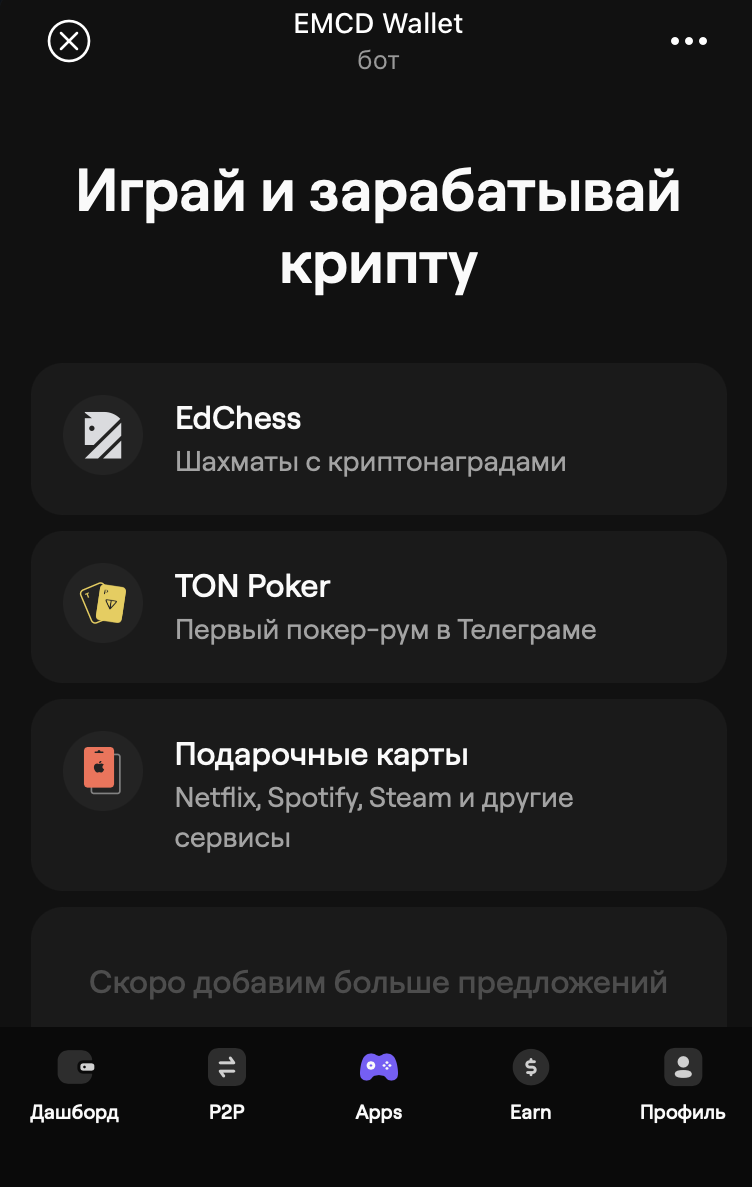Tap the Подарочные карты gift card icon
The image size is (752, 1187).
click(103, 771)
